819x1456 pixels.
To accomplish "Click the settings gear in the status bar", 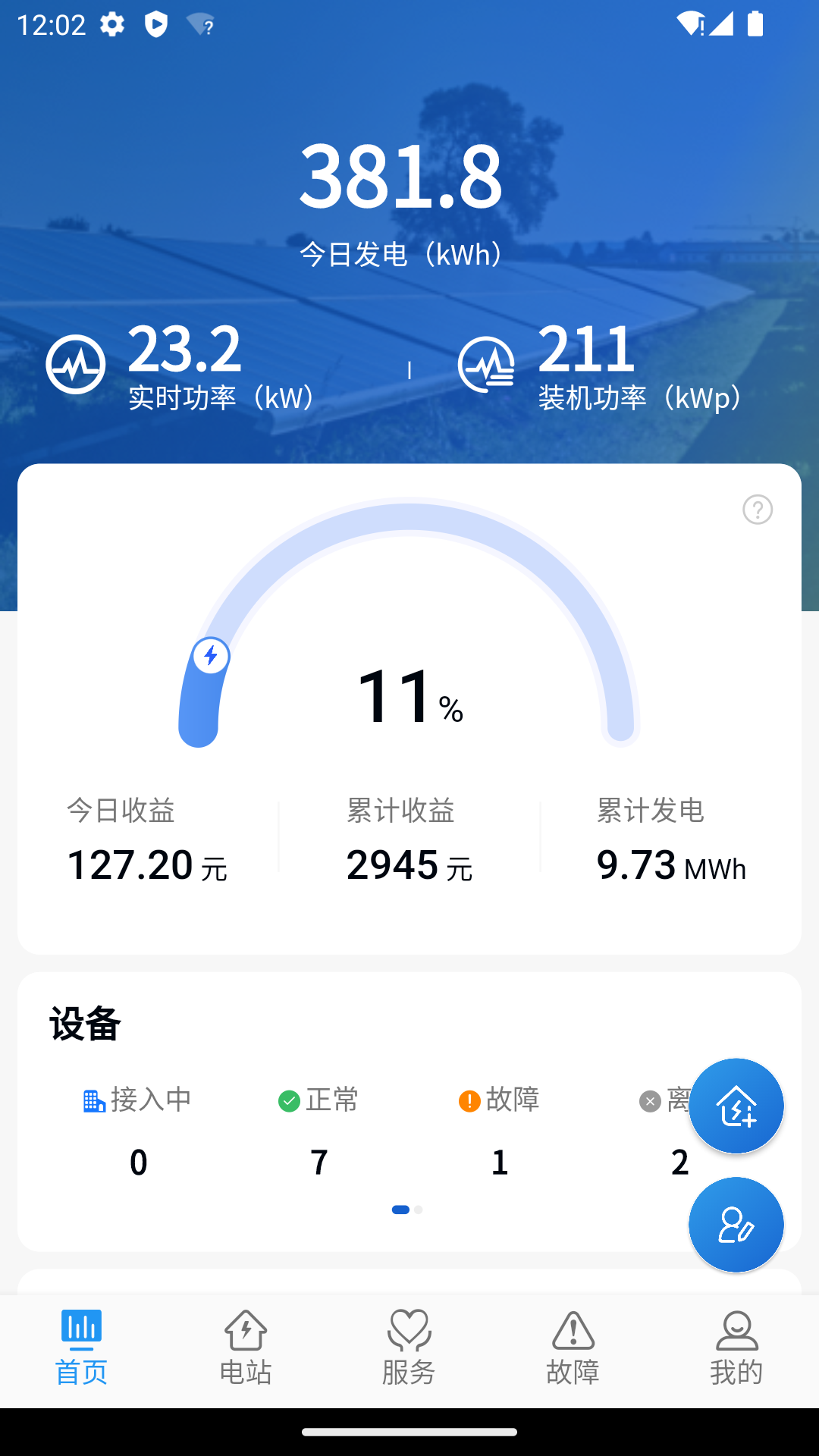I will point(111,25).
